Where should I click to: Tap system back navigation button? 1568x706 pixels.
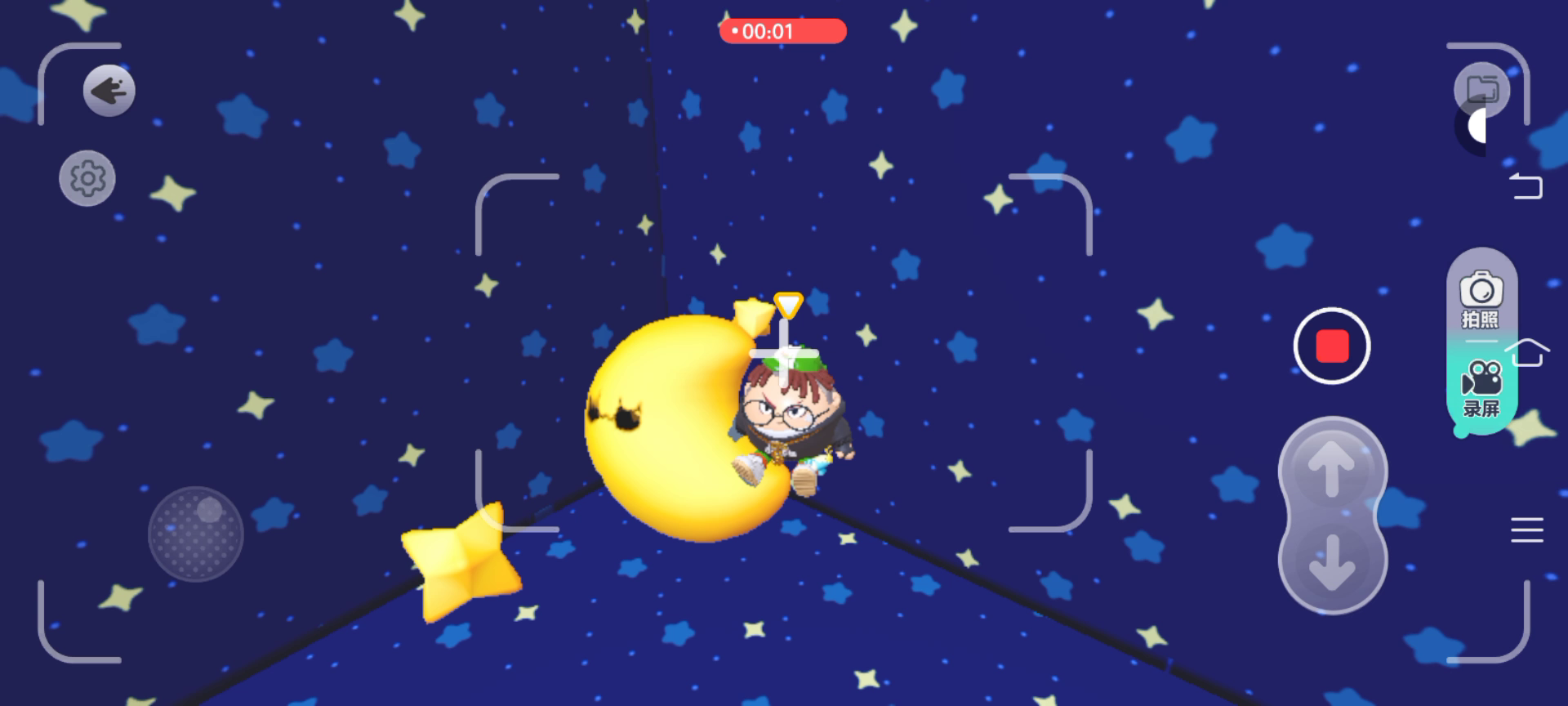pos(1526,186)
